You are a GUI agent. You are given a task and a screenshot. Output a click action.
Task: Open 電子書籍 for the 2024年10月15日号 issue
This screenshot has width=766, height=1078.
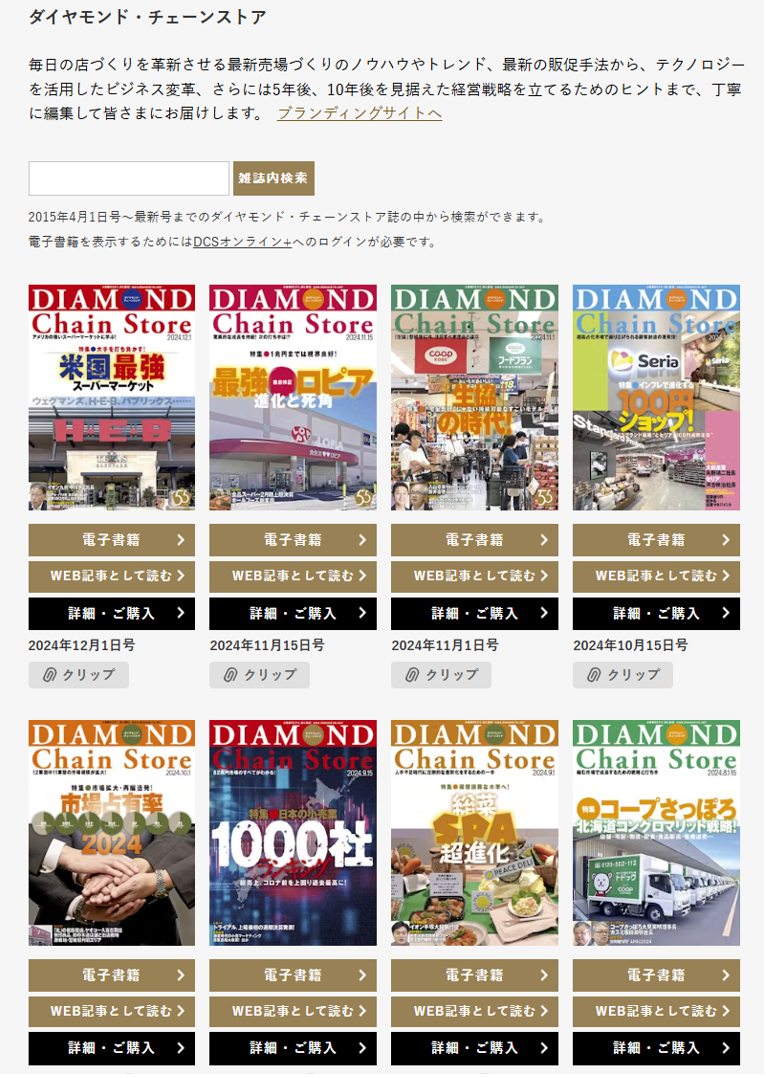[x=656, y=540]
